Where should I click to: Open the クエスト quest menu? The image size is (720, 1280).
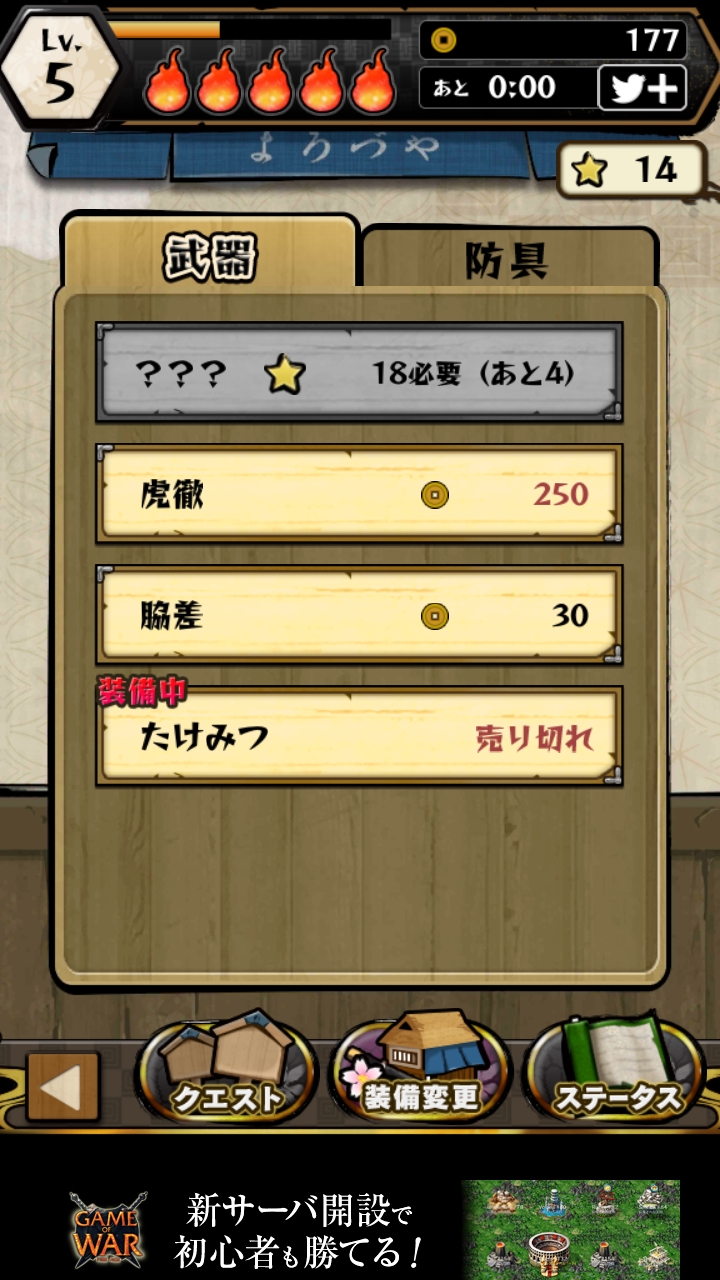226,1070
